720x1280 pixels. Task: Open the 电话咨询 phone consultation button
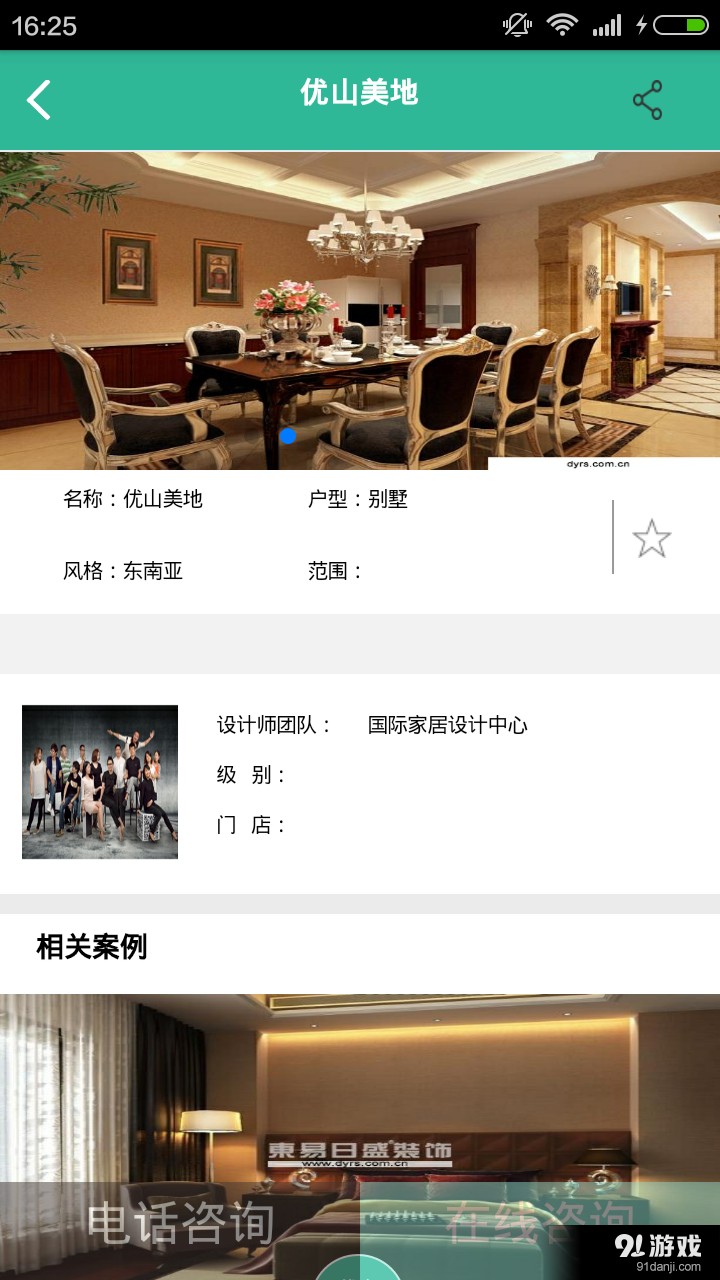tap(180, 1222)
